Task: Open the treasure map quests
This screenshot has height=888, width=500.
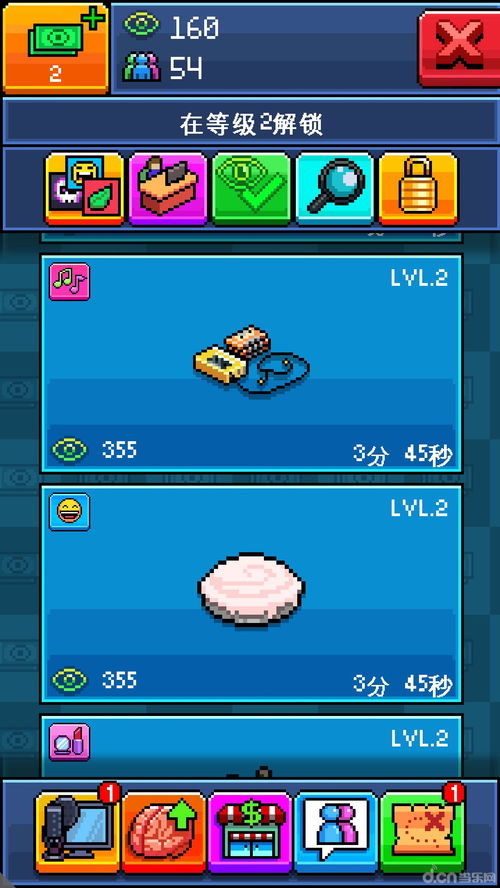Action: point(422,832)
